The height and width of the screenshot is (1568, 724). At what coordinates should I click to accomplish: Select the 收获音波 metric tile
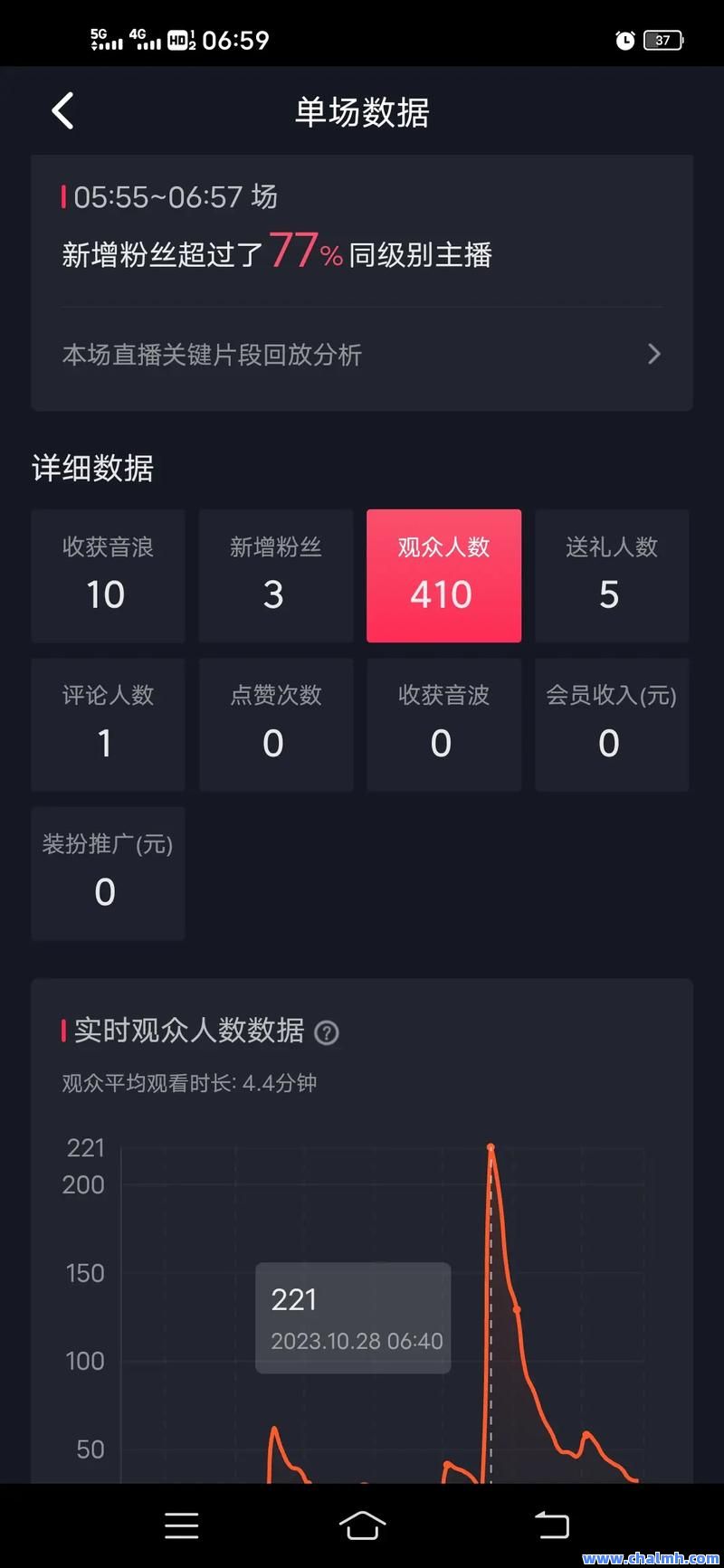(443, 725)
